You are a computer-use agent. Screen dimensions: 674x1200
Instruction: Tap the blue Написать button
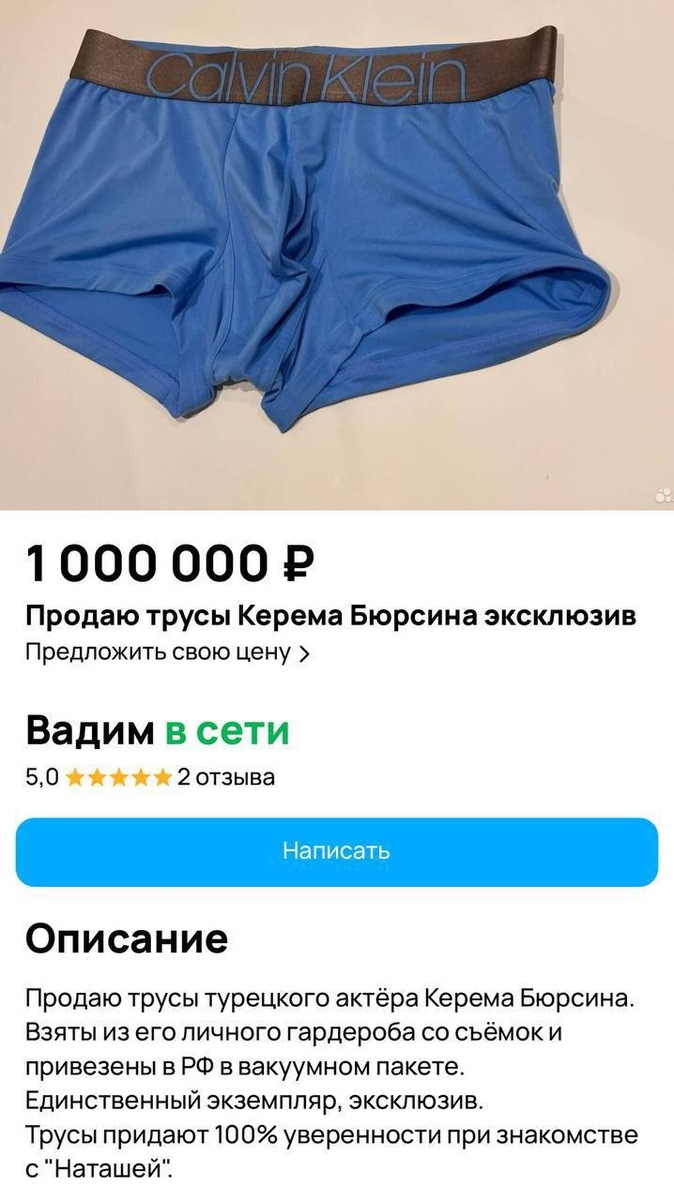tap(337, 851)
